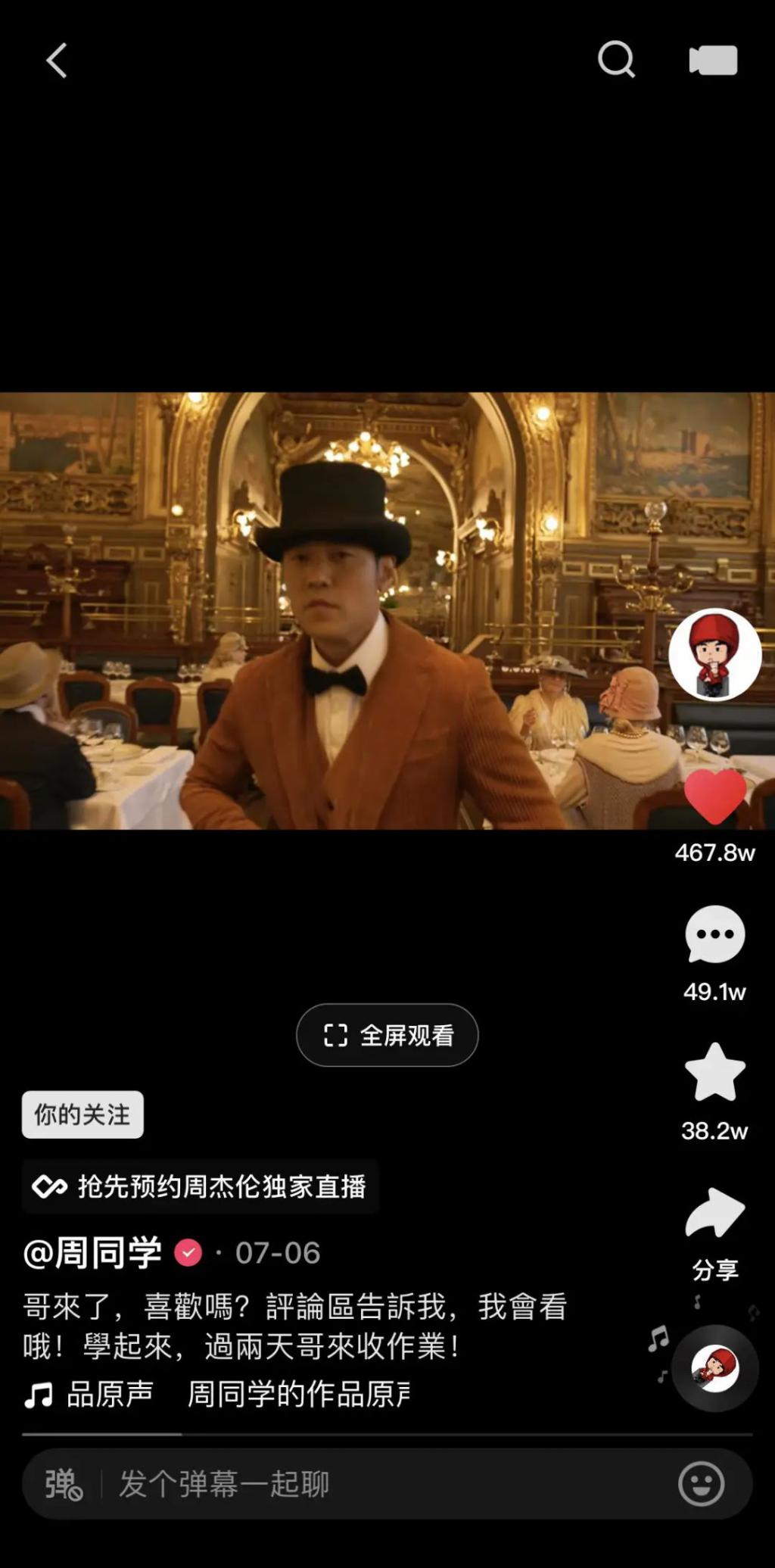This screenshot has height=1568, width=775.
Task: Toggle the 弹 danmaku switch
Action: tap(63, 1484)
